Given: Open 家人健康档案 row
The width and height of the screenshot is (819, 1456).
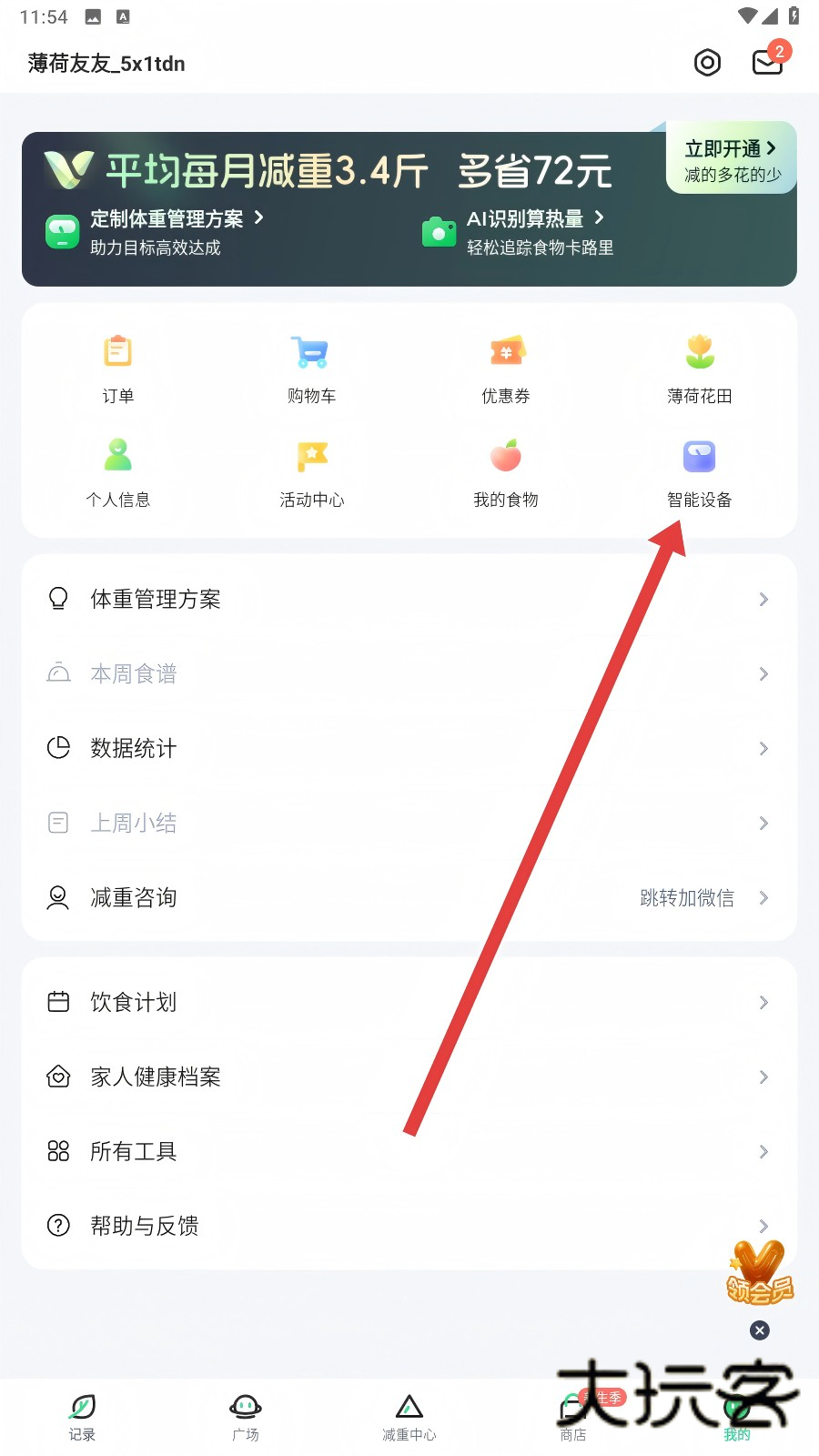Looking at the screenshot, I should pyautogui.click(x=409, y=1077).
